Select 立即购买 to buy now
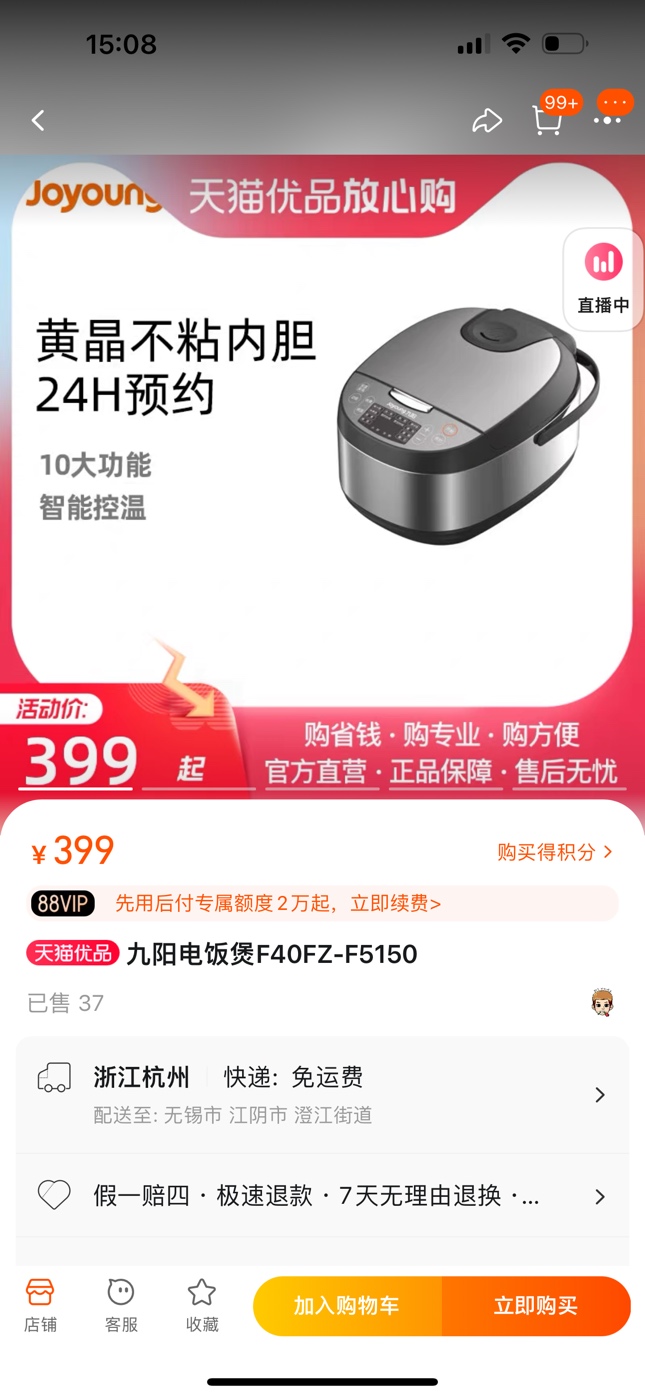Screen dimensions: 645x1398 (x=536, y=1306)
